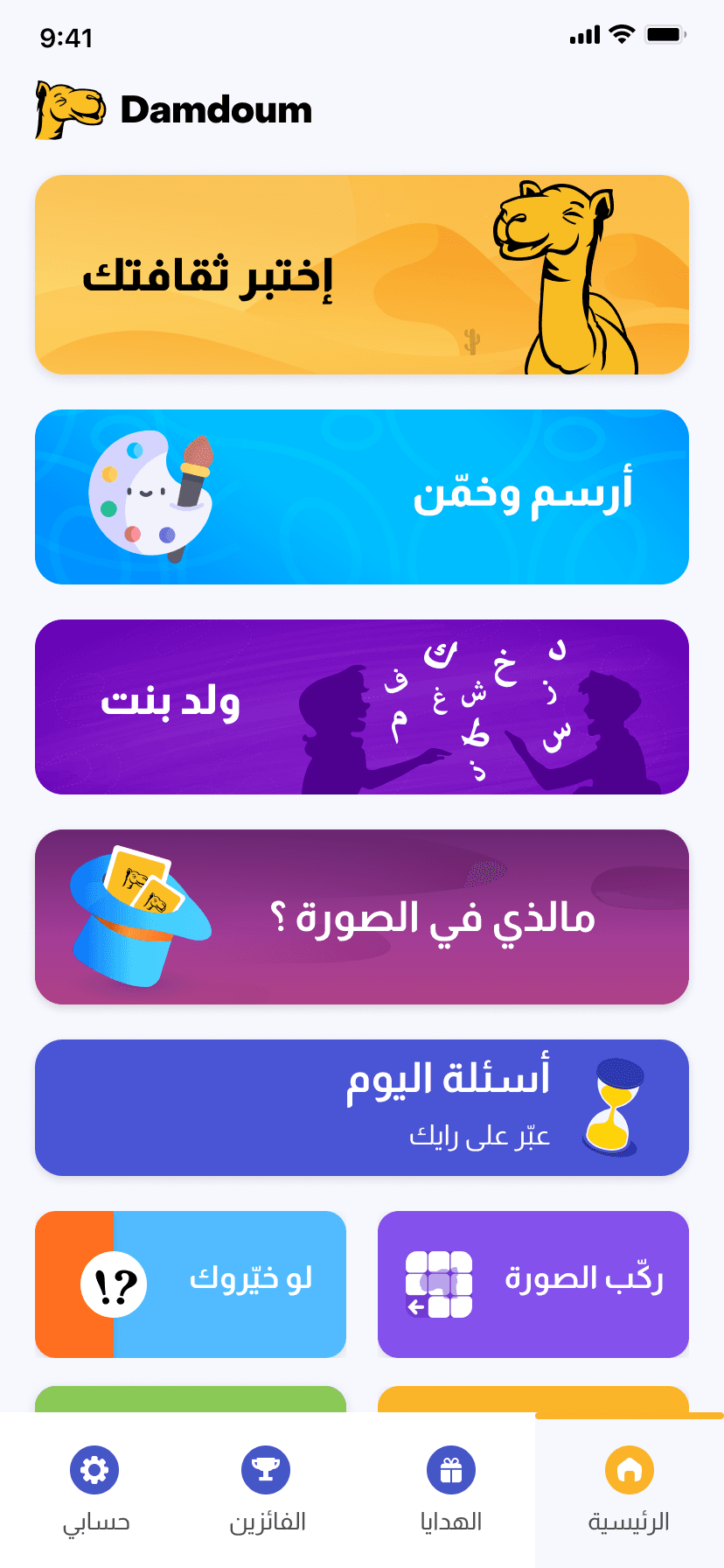Open the إختبر ثقافتك game card

362,275
